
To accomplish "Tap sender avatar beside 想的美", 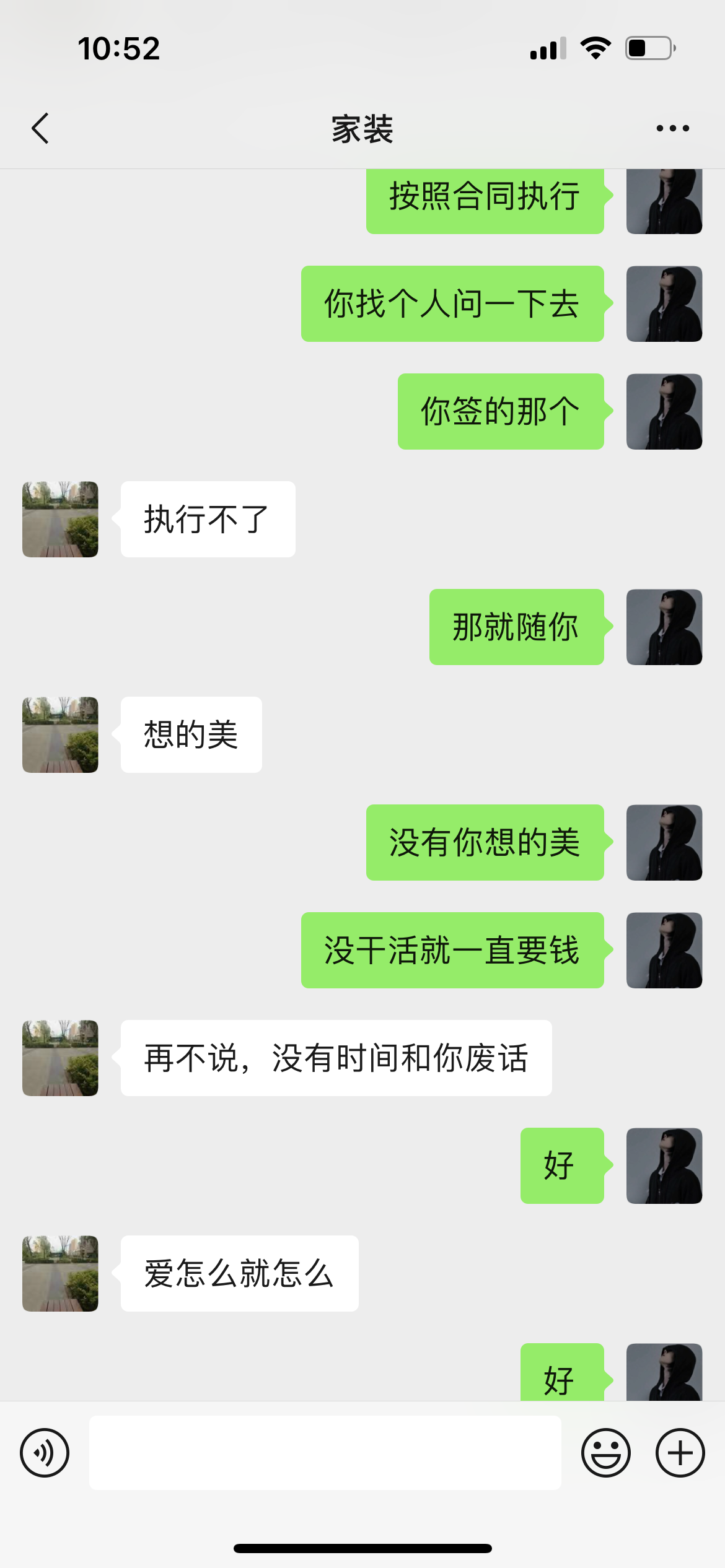I will point(60,734).
